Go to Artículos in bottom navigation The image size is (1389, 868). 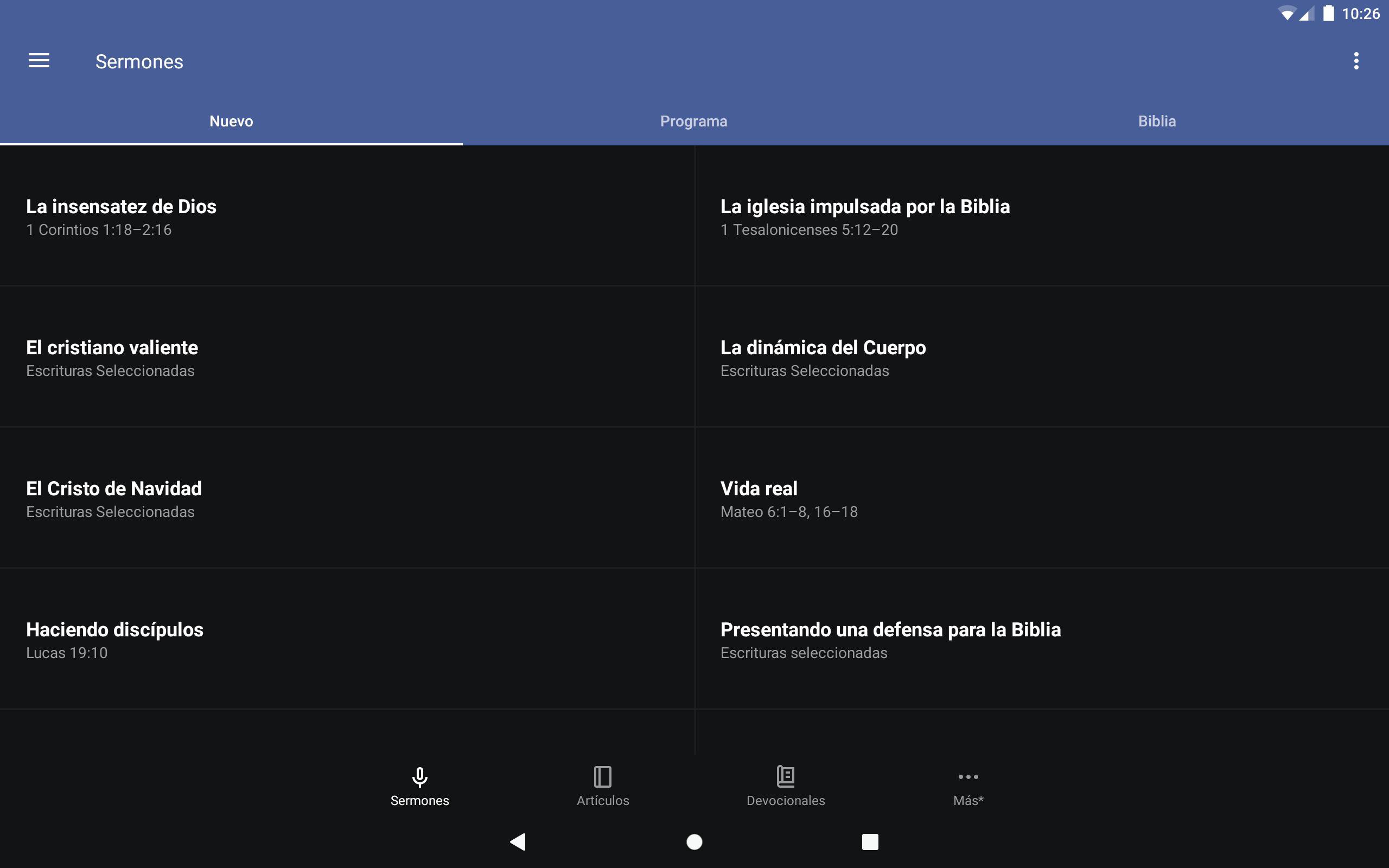[x=603, y=786]
